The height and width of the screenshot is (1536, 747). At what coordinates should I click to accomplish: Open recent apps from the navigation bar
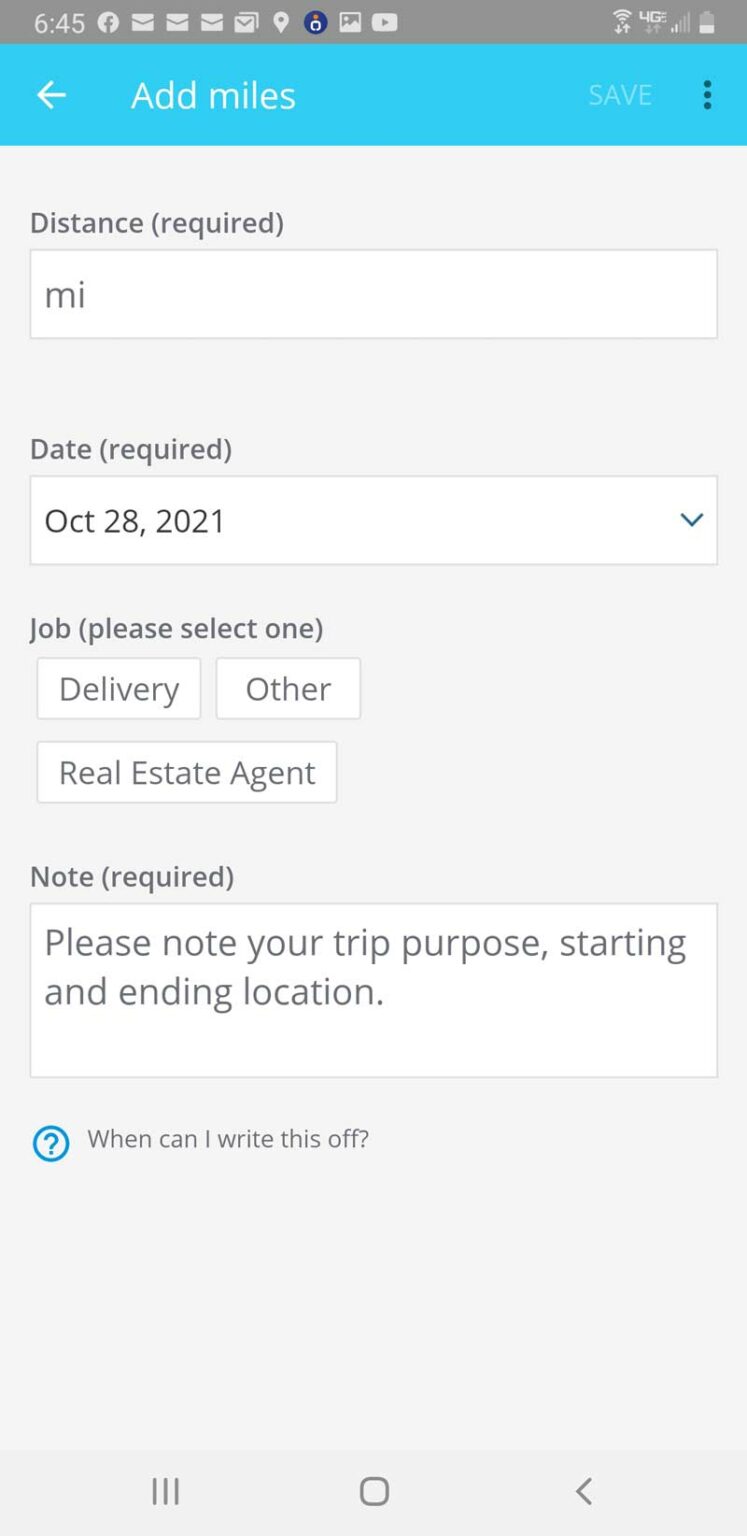165,1490
